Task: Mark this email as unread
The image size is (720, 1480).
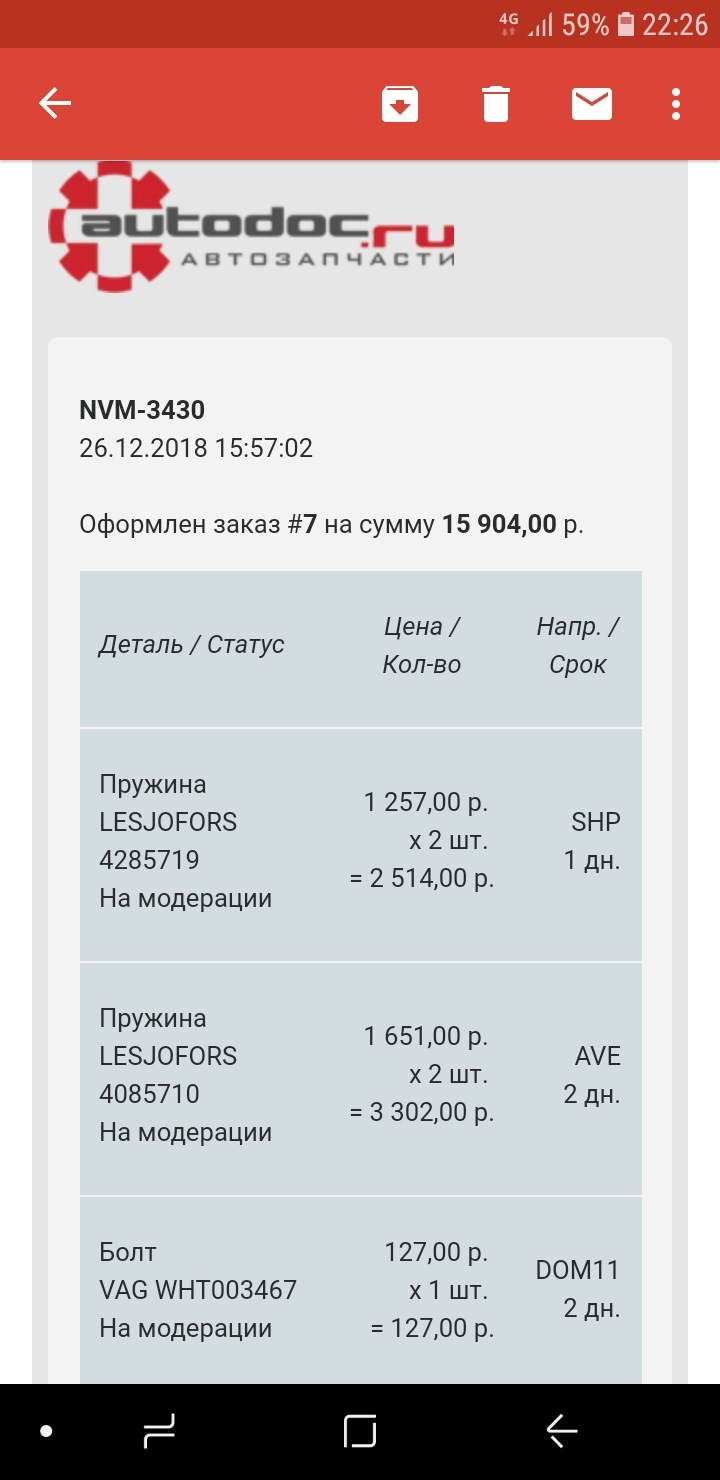Action: coord(591,104)
